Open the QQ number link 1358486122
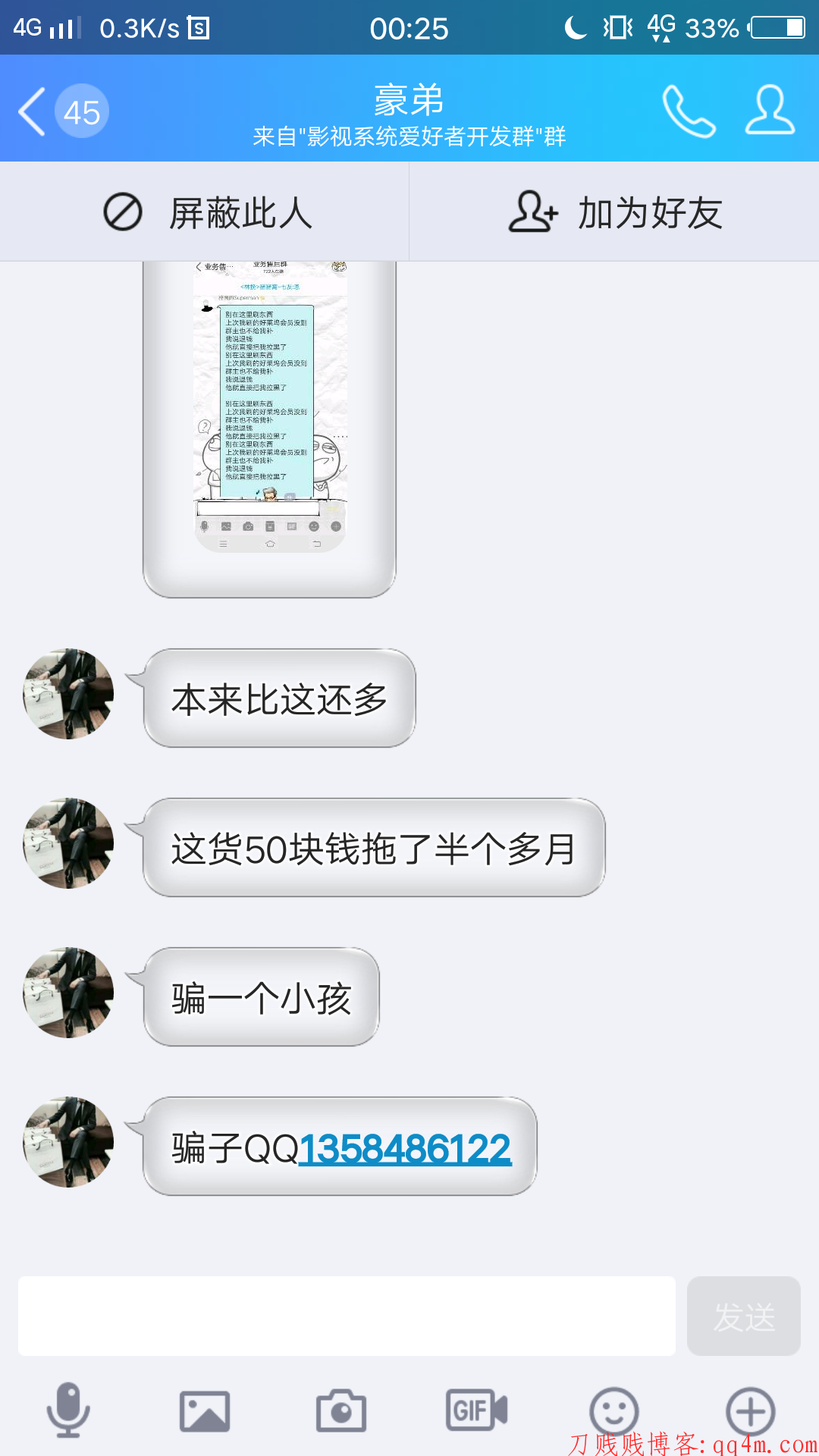The image size is (819, 1456). coord(405,1148)
